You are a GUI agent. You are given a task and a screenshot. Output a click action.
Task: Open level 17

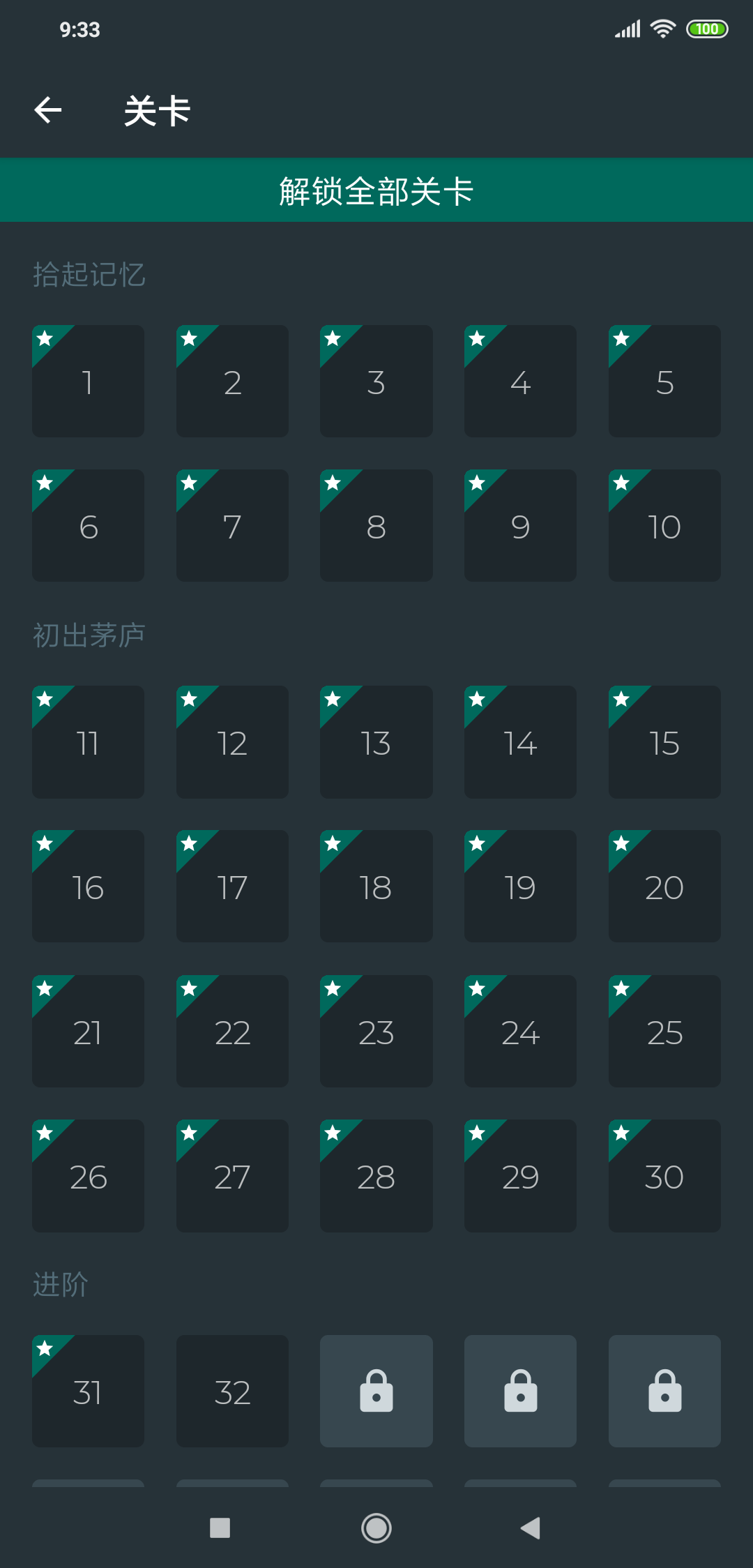[232, 887]
